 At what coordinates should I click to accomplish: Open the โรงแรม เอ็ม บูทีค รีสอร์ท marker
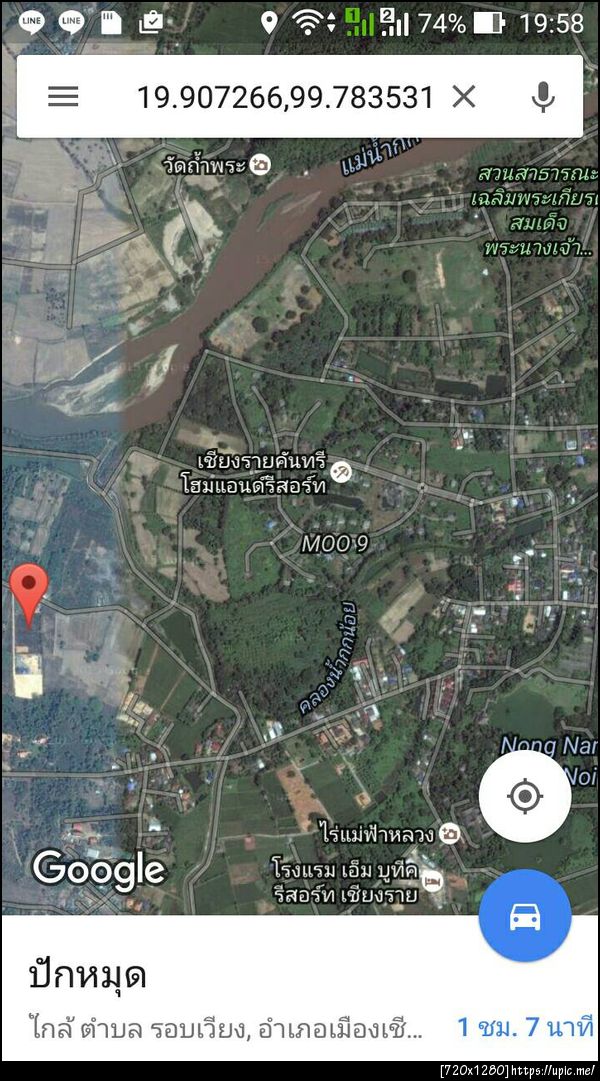click(x=433, y=880)
